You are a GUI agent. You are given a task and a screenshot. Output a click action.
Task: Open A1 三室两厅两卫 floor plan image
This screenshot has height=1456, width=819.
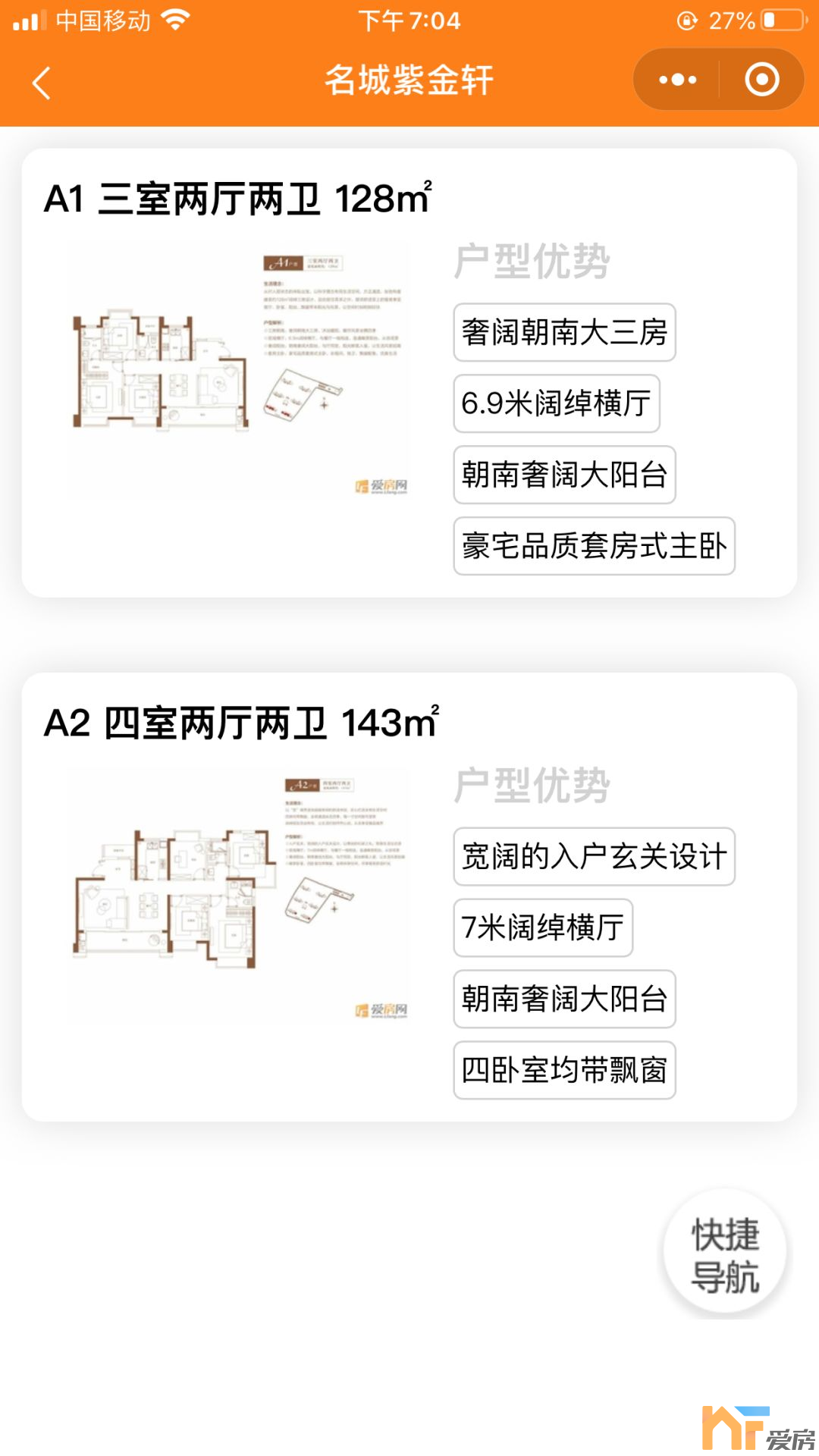[x=239, y=372]
